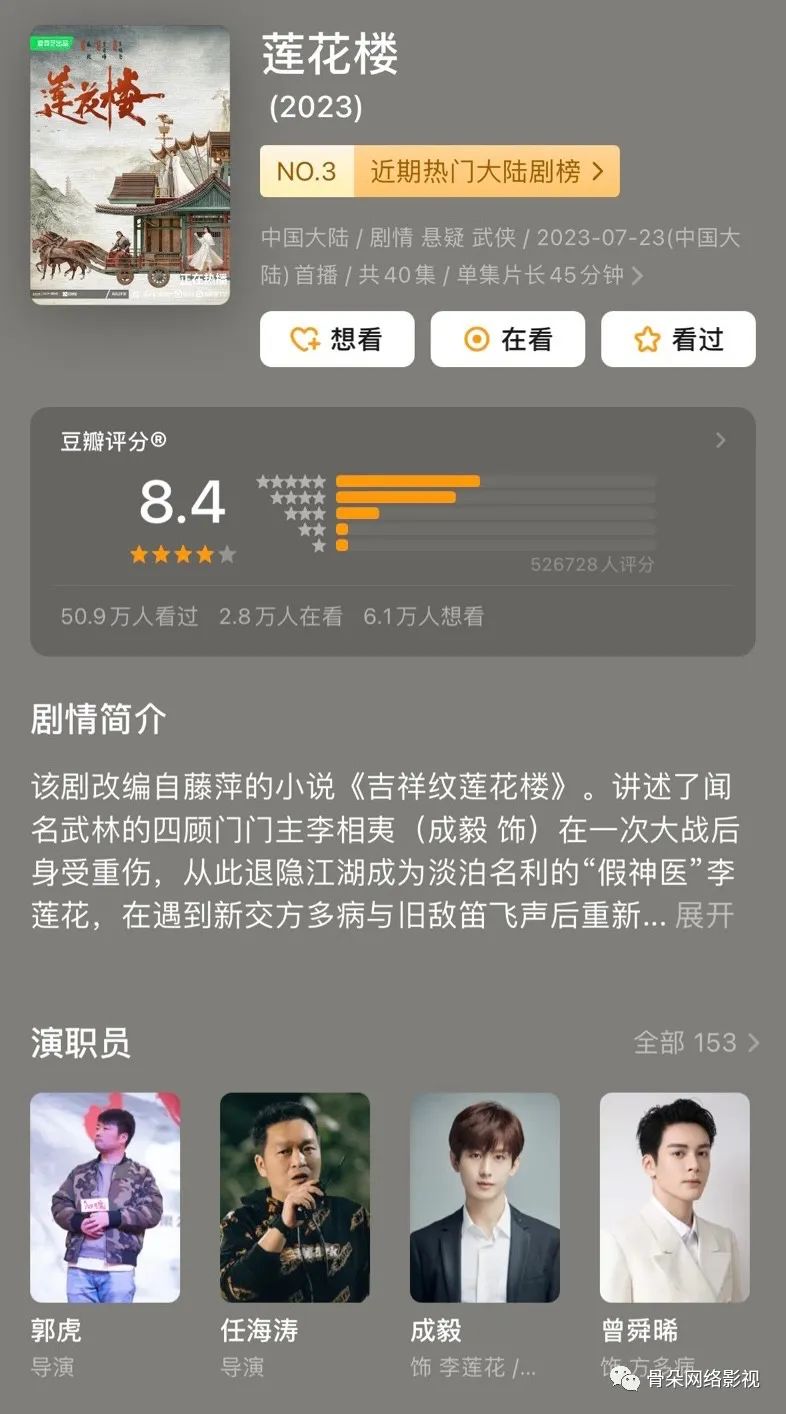Mark the show as 看过
Screen dimensions: 786x1414
point(678,339)
